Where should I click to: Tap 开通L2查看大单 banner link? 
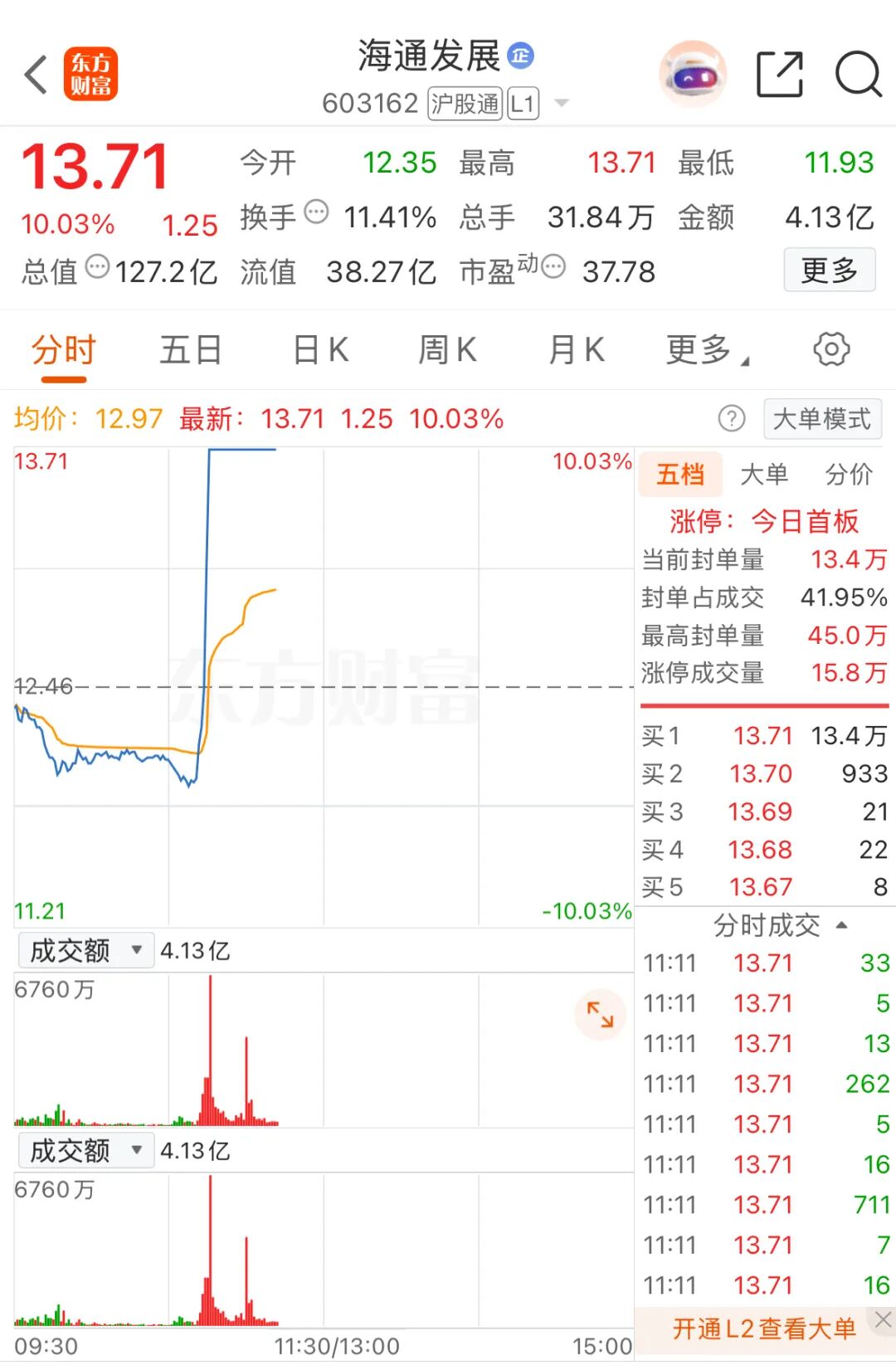point(763,1329)
